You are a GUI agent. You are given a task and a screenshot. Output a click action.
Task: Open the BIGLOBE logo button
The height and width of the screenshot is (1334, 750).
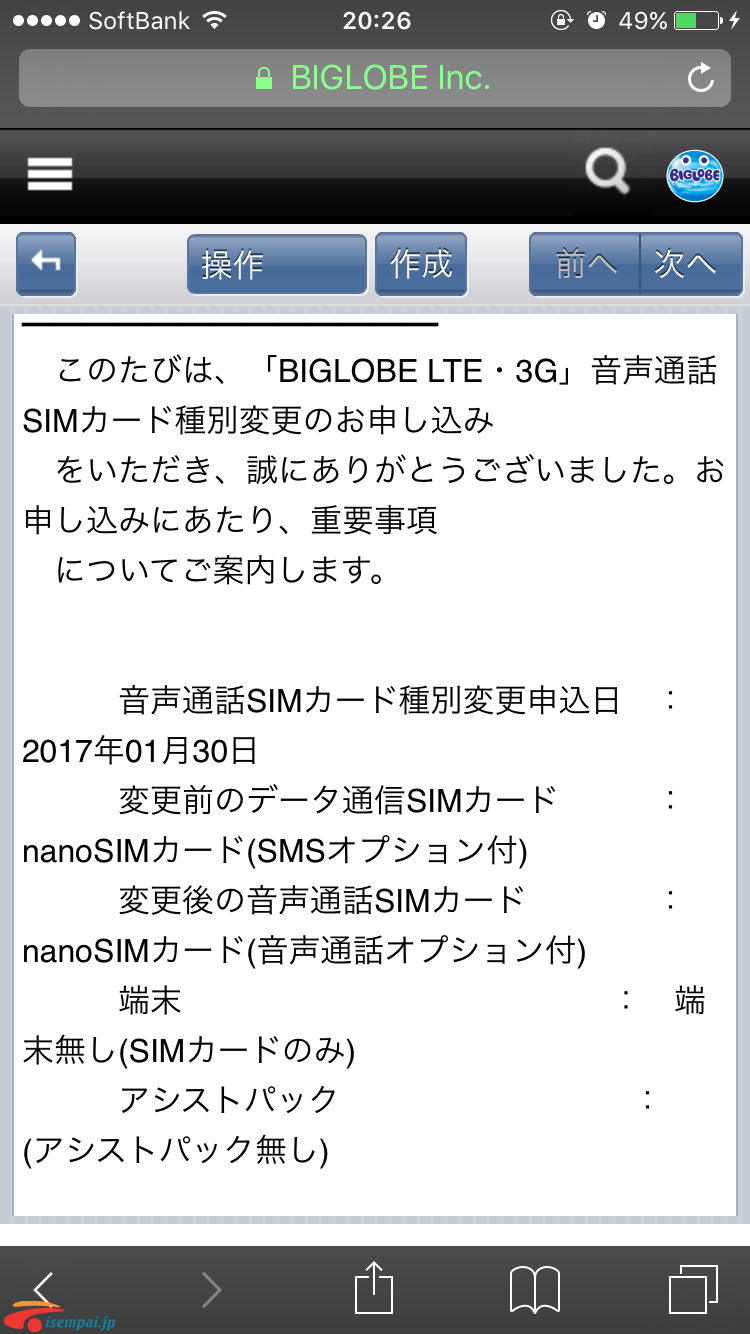click(694, 175)
